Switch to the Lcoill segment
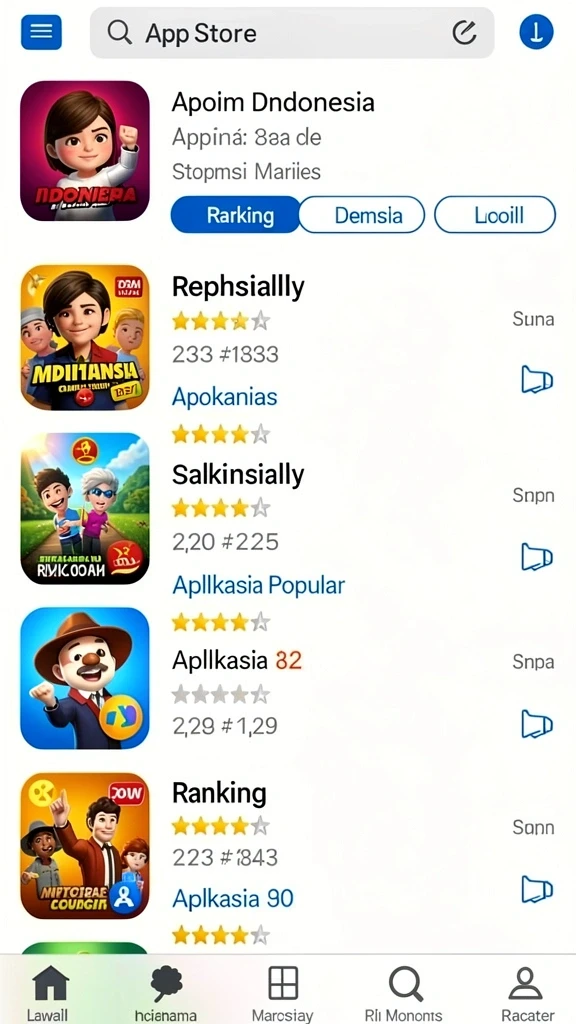This screenshot has height=1024, width=576. [495, 215]
